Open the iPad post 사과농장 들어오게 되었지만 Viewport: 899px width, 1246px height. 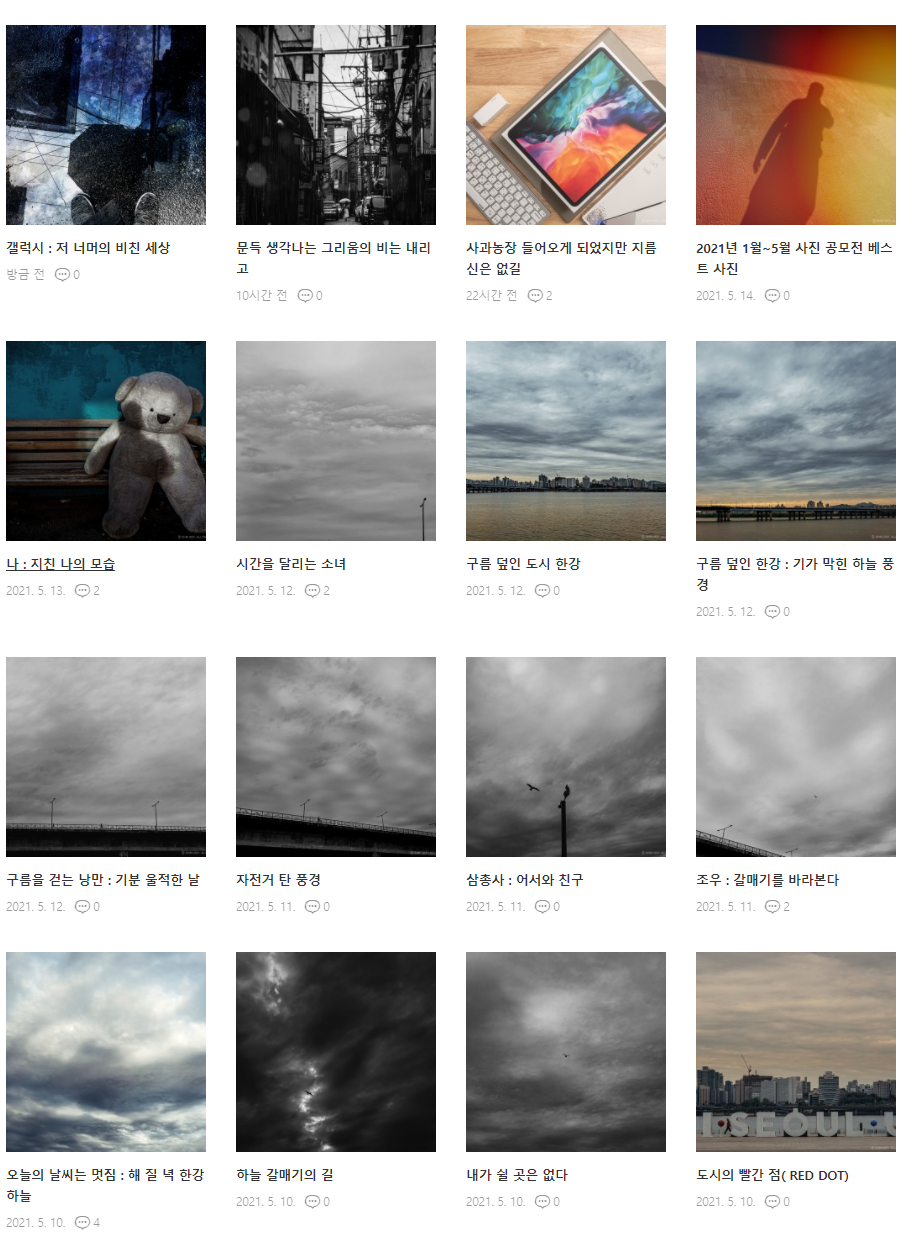561,248
